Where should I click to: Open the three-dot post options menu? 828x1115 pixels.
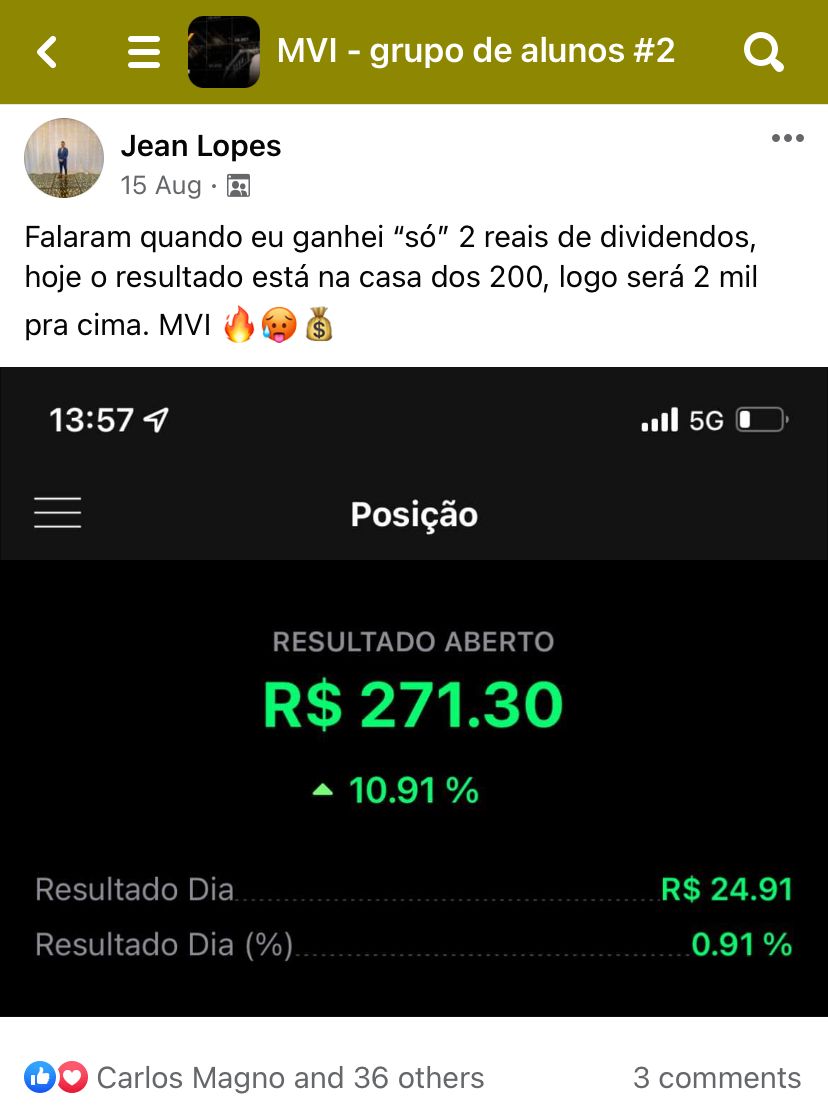click(x=788, y=139)
